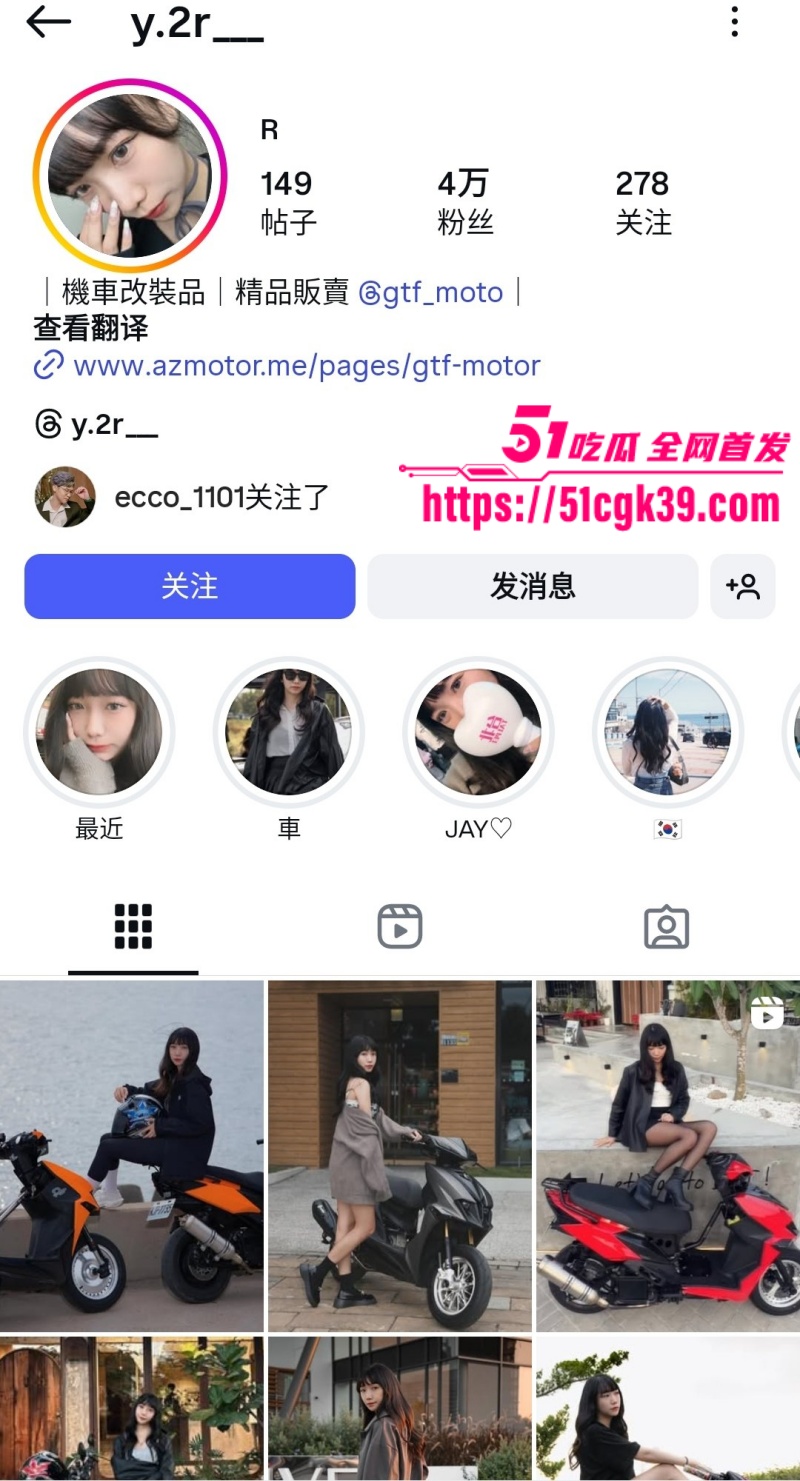This screenshot has height=1481, width=800.
Task: Open the www.azmotor.me website link
Action: (x=307, y=366)
